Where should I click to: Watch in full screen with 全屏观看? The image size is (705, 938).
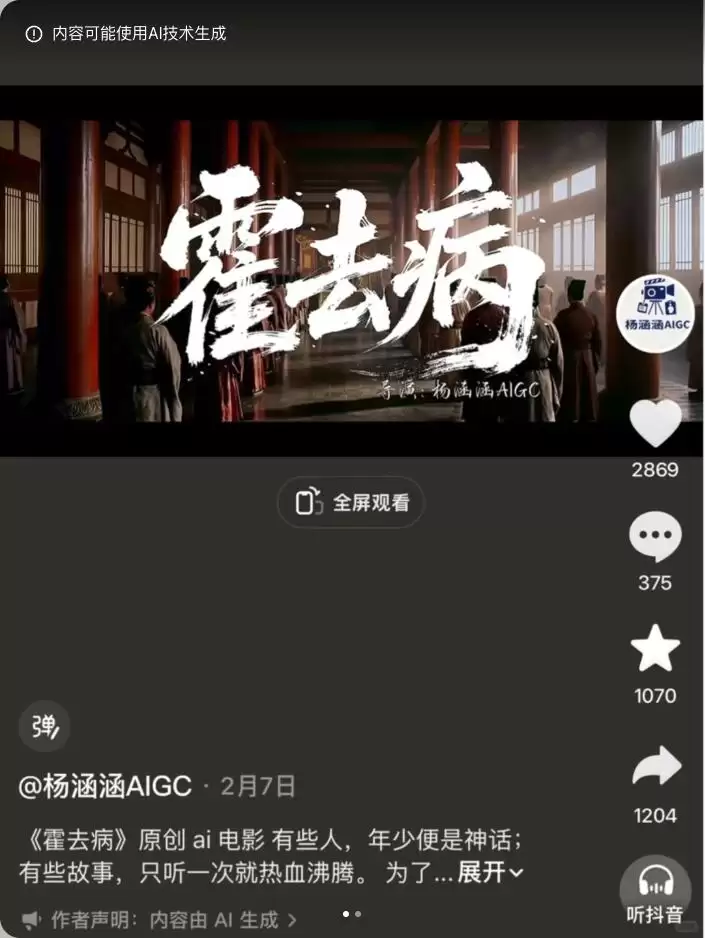[x=351, y=502]
